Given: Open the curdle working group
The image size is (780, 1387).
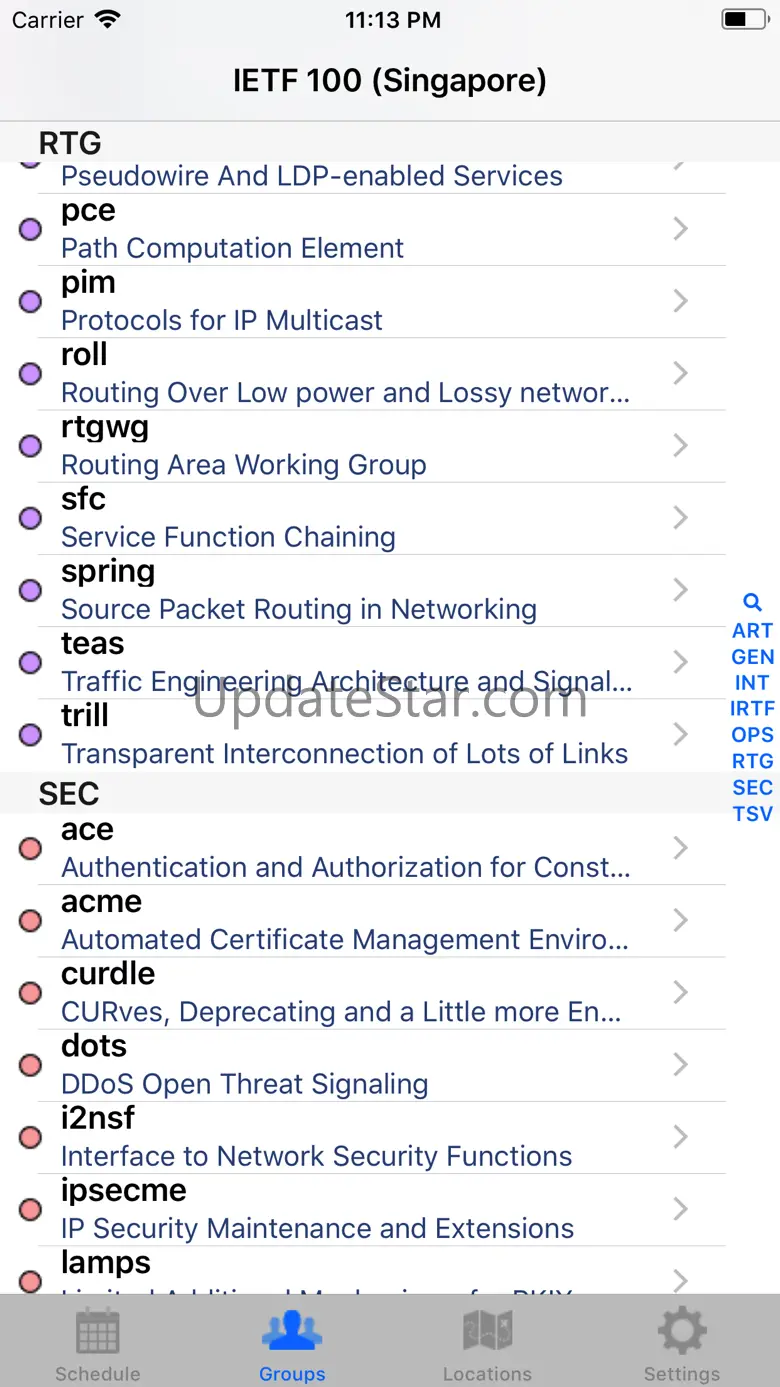Looking at the screenshot, I should [360, 992].
